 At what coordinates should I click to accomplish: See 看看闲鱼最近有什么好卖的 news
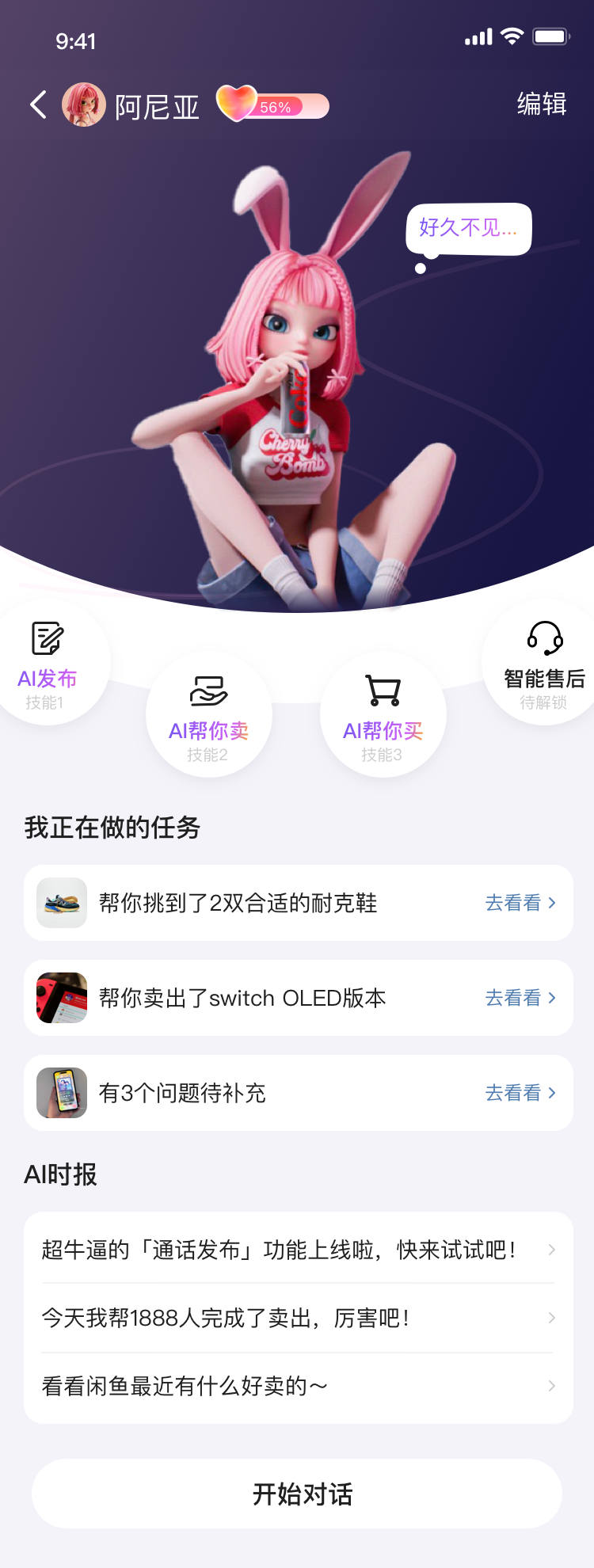(298, 1386)
